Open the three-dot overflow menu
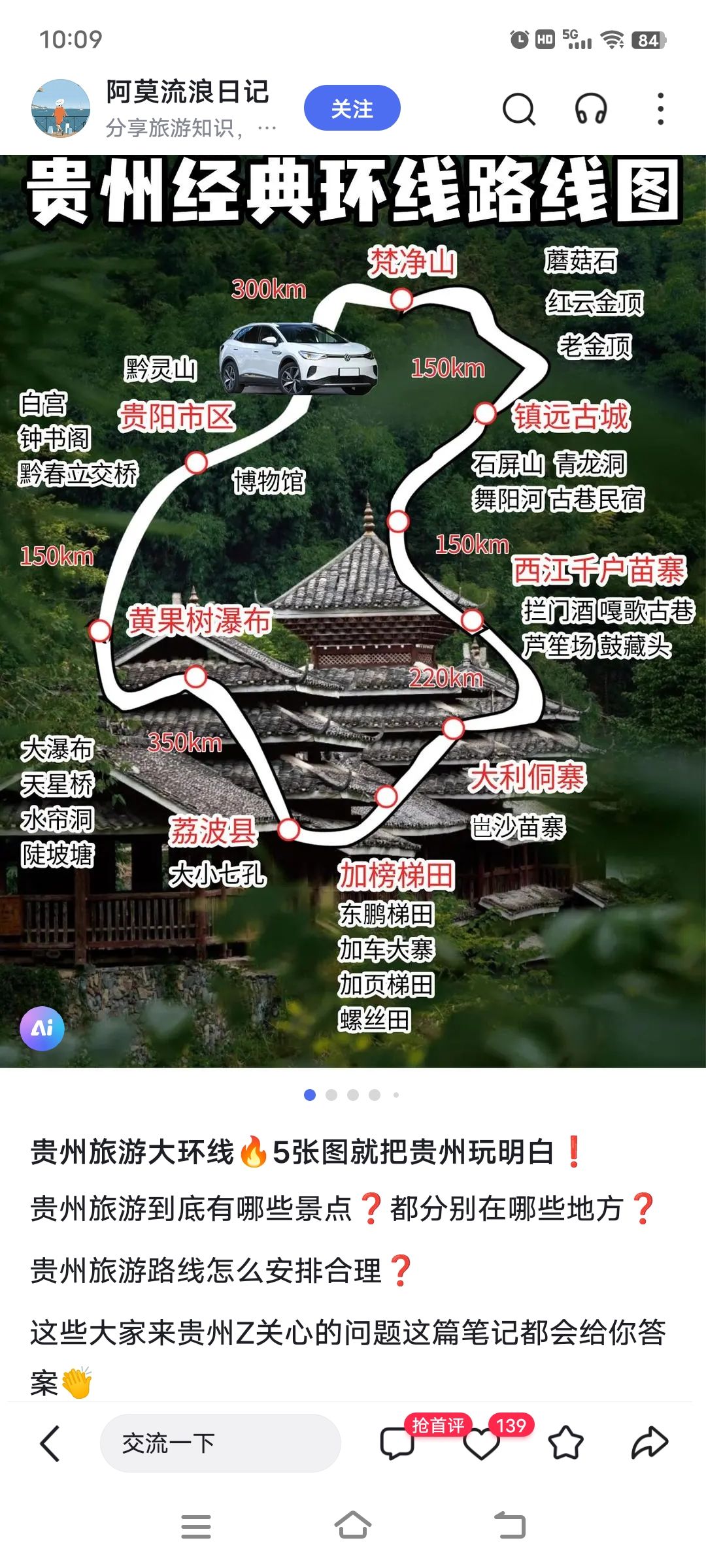Image resolution: width=706 pixels, height=1568 pixels. click(x=660, y=109)
